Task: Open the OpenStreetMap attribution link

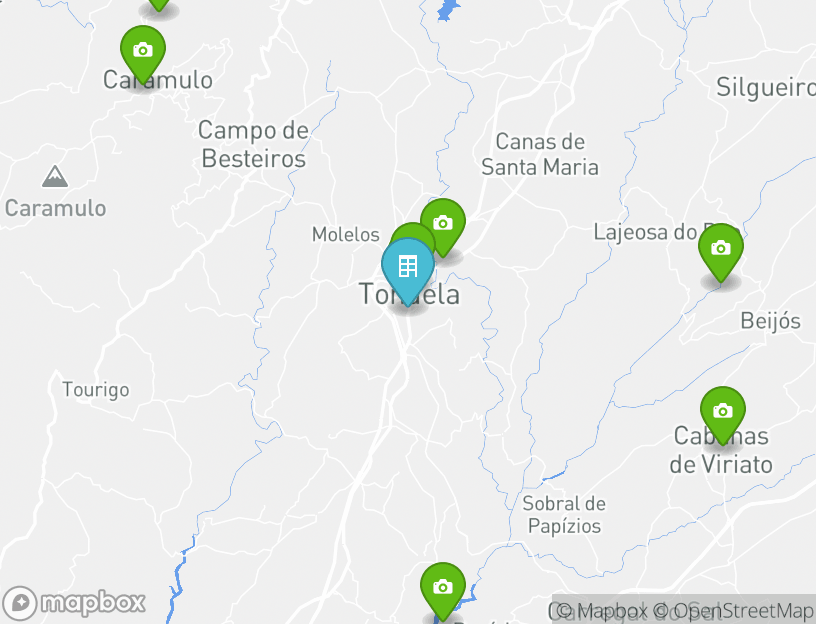Action: [741, 610]
